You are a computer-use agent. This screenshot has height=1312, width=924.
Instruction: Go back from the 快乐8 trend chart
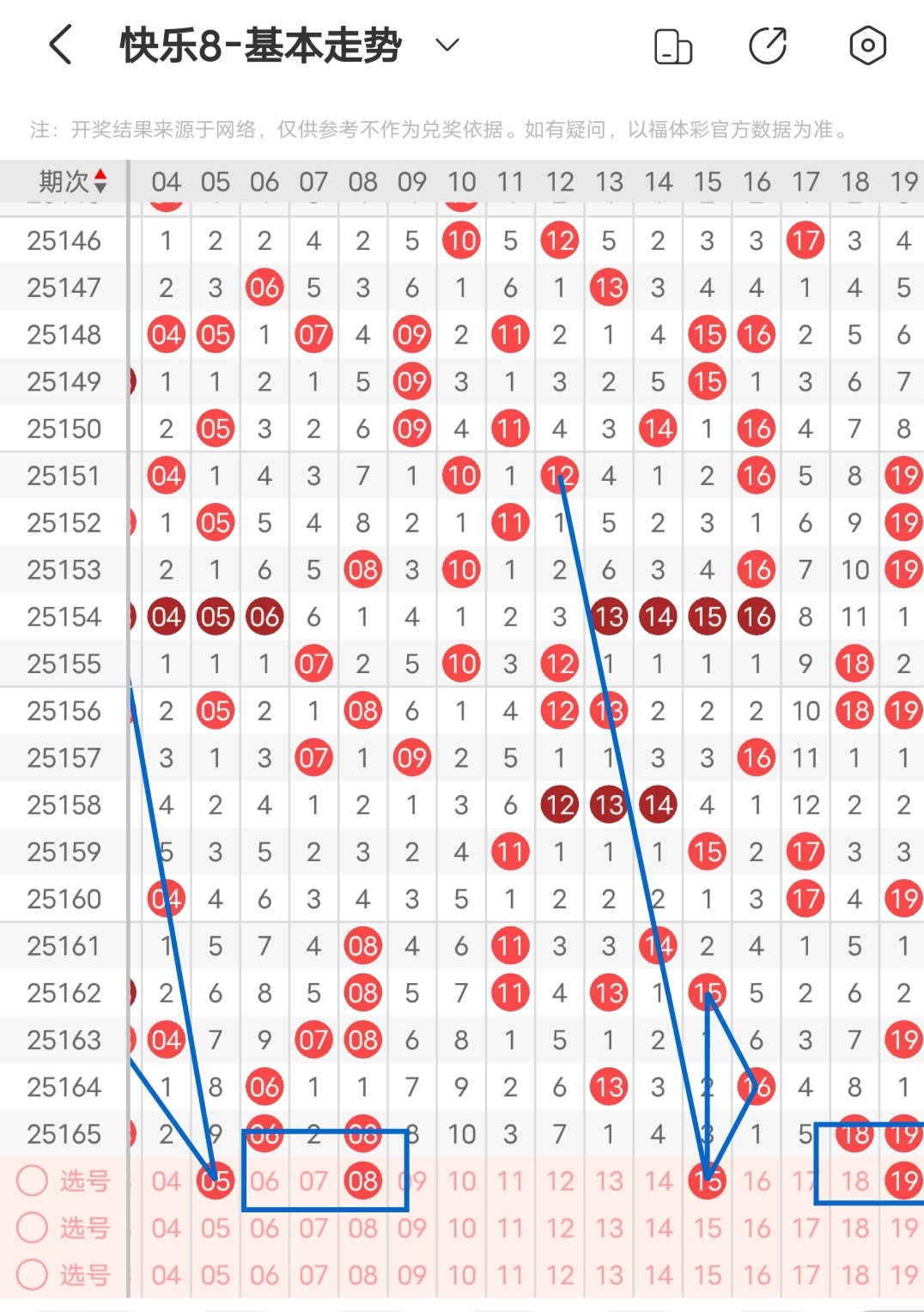[60, 46]
